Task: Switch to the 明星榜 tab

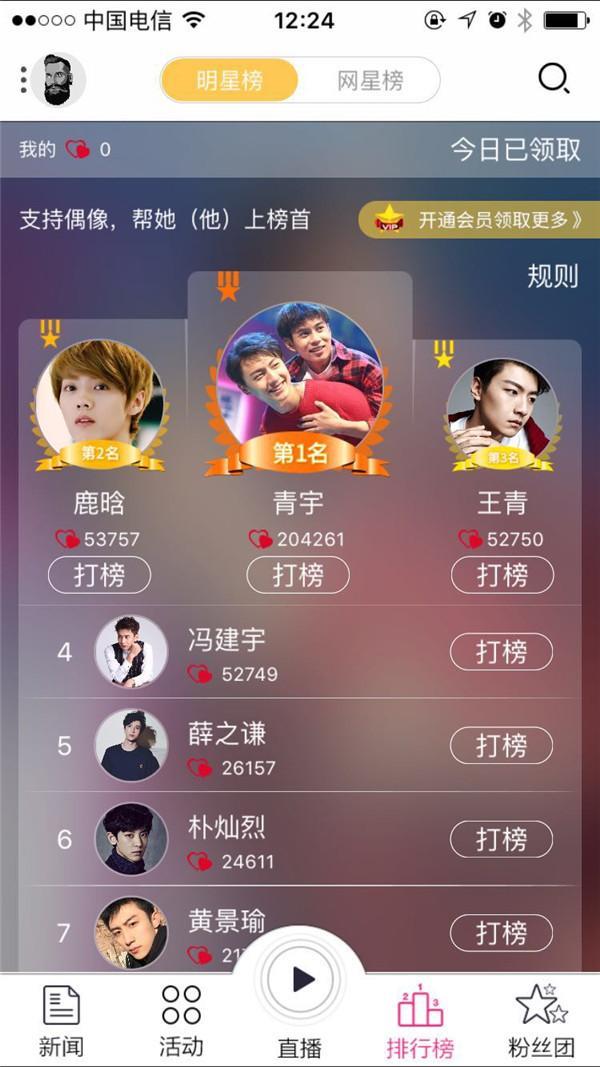Action: click(x=230, y=80)
